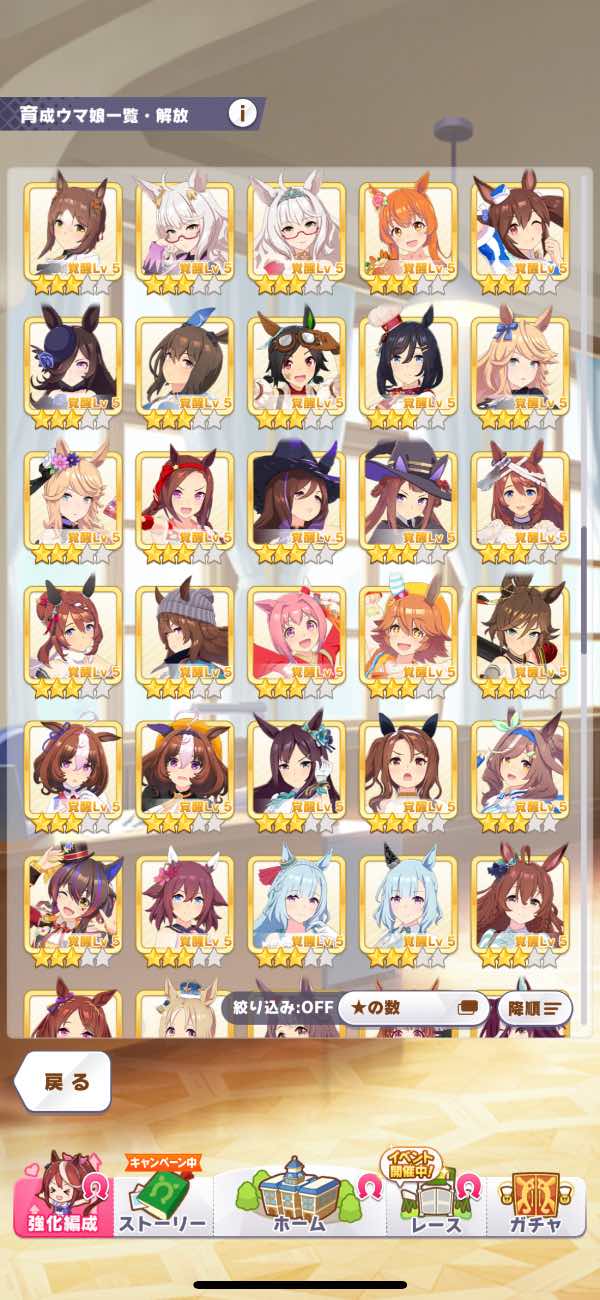Toggle the 降順 sort order
This screenshot has height=1300, width=600.
coord(534,1007)
